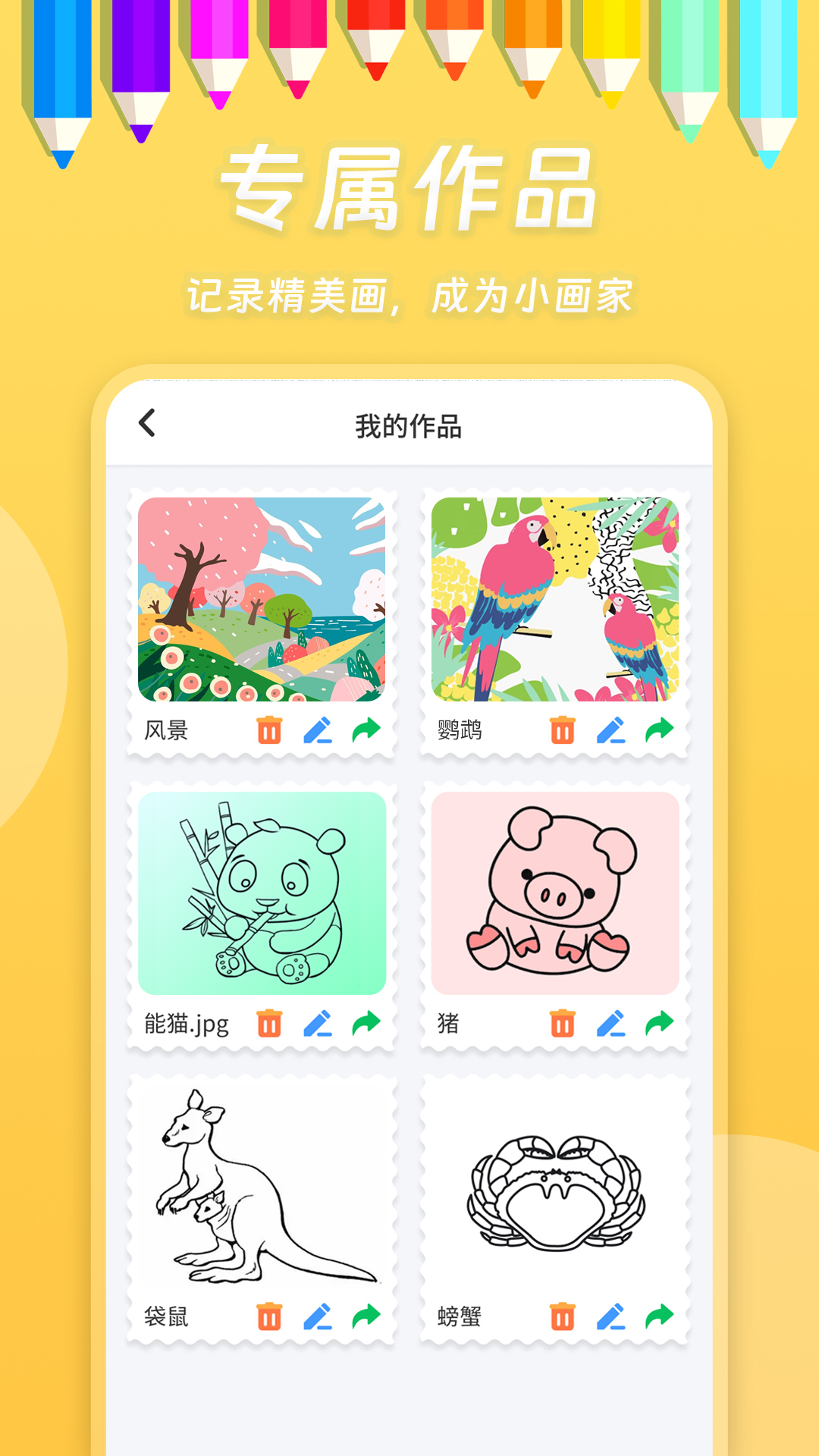Screen dimensions: 819x1456
Task: Delete the 鹦鹉 artwork
Action: [562, 731]
